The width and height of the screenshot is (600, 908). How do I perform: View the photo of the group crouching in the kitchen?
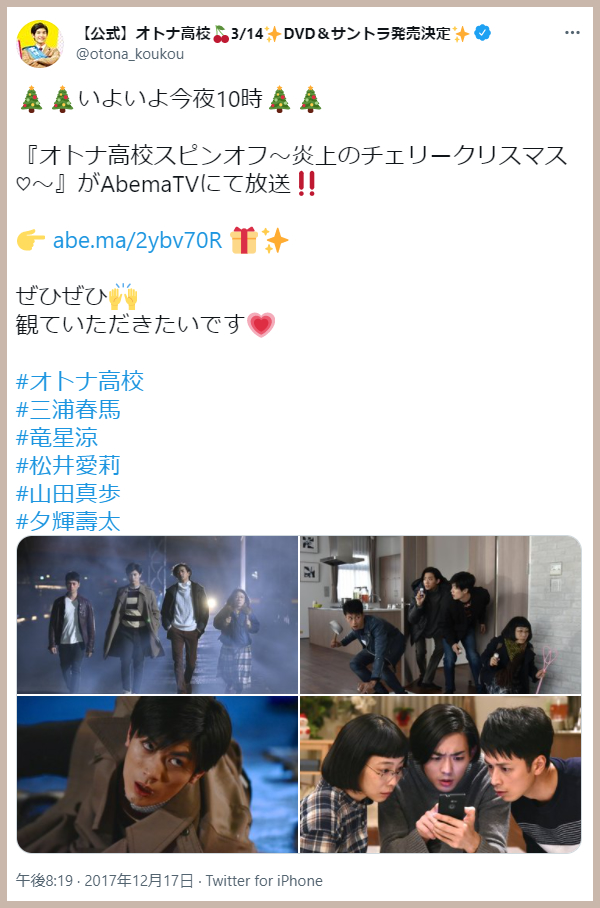pyautogui.click(x=441, y=614)
